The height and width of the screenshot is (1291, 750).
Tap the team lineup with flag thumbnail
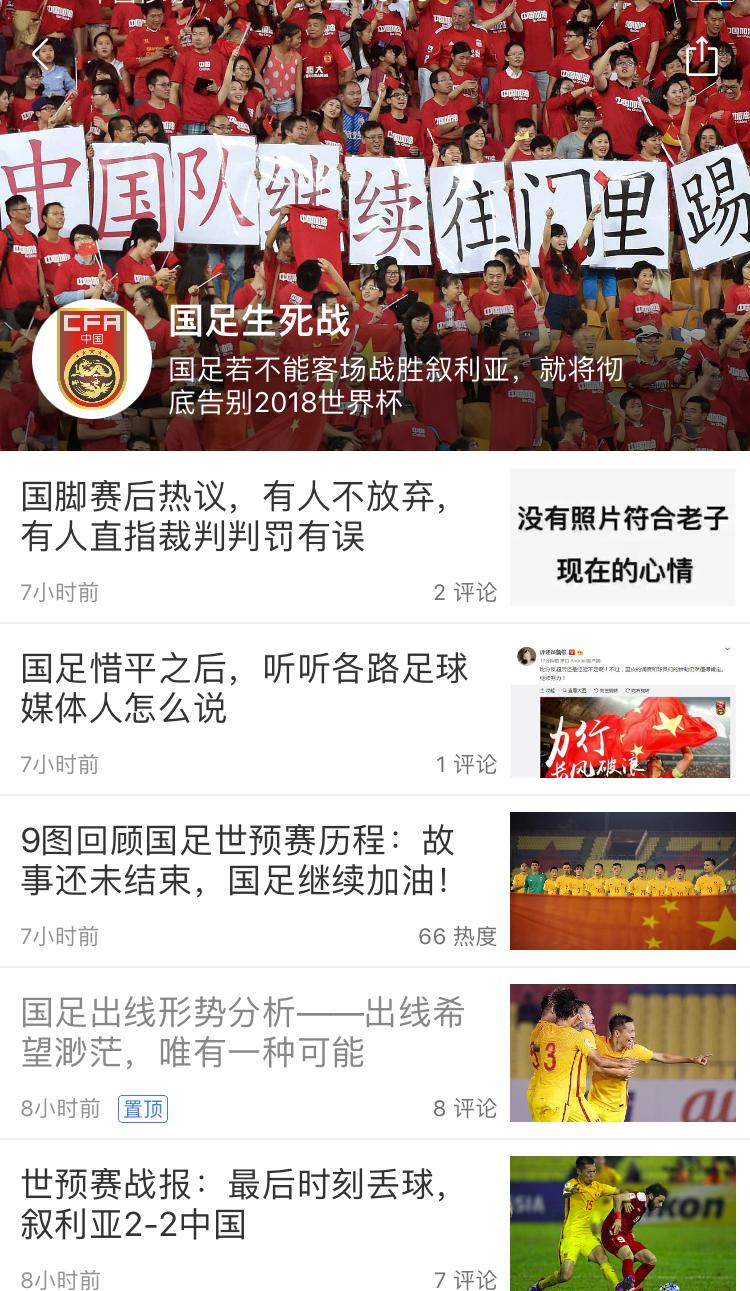pyautogui.click(x=623, y=881)
